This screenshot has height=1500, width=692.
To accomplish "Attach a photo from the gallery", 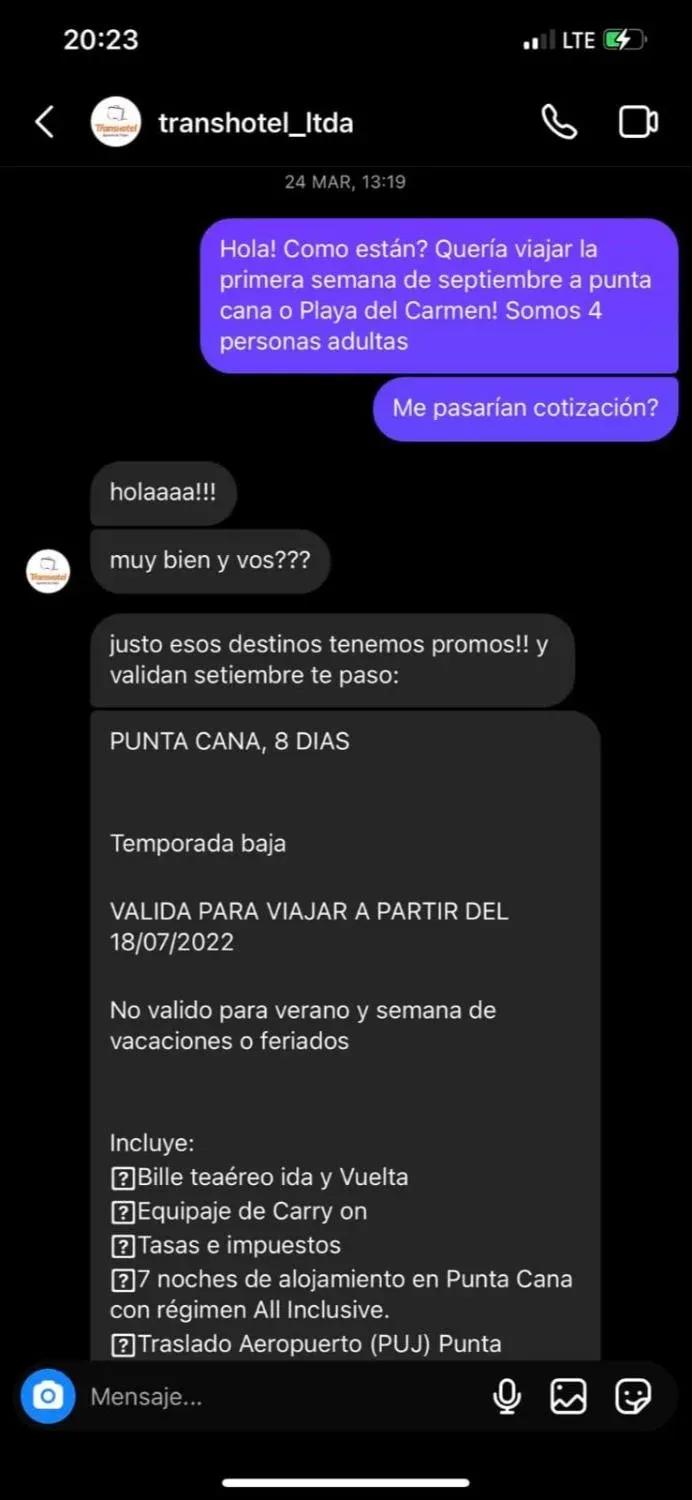I will coord(569,1396).
